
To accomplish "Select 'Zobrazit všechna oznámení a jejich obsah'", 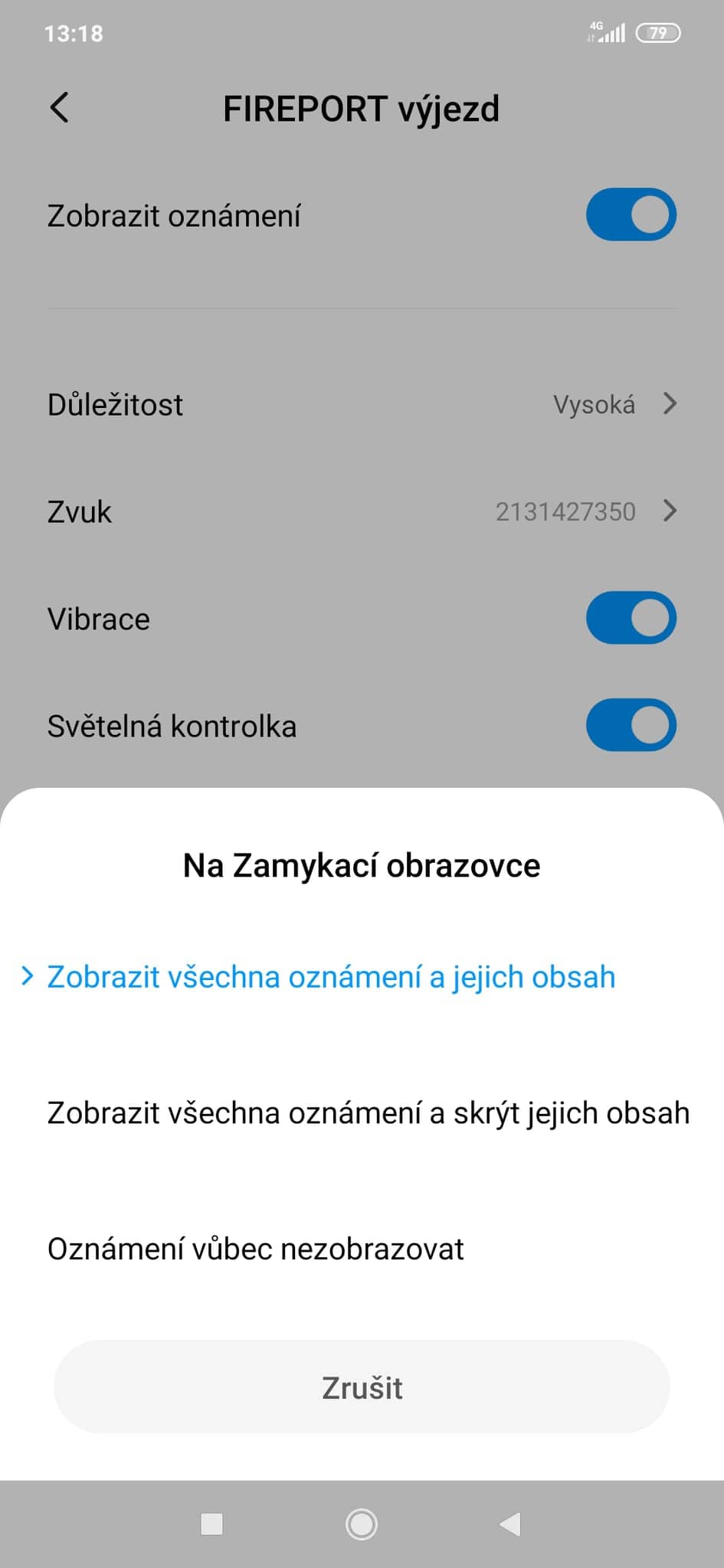I will coord(331,977).
